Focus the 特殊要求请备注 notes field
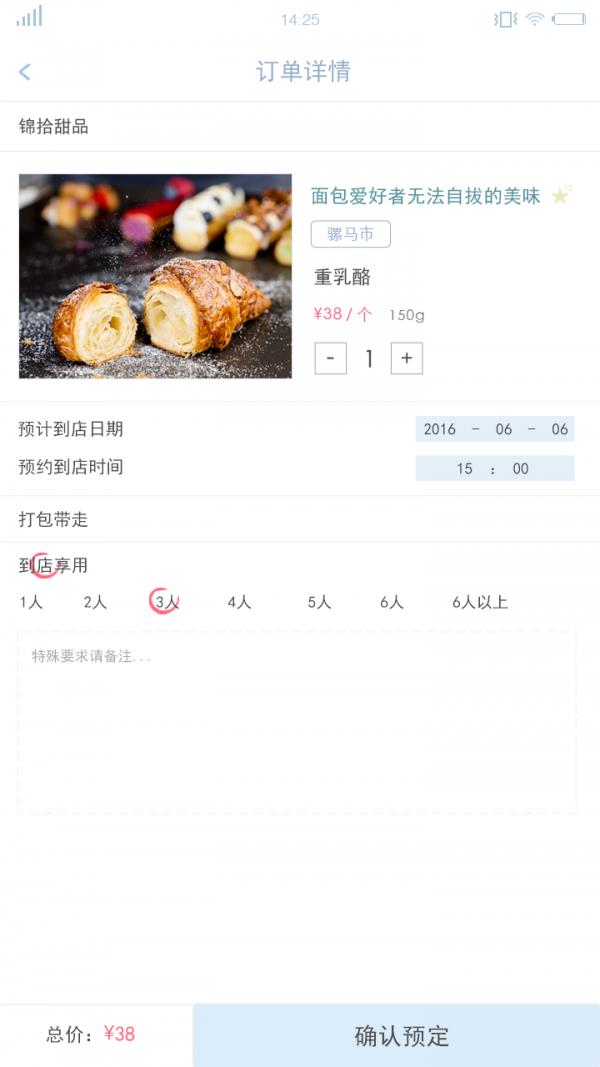The image size is (600, 1067). tap(297, 722)
